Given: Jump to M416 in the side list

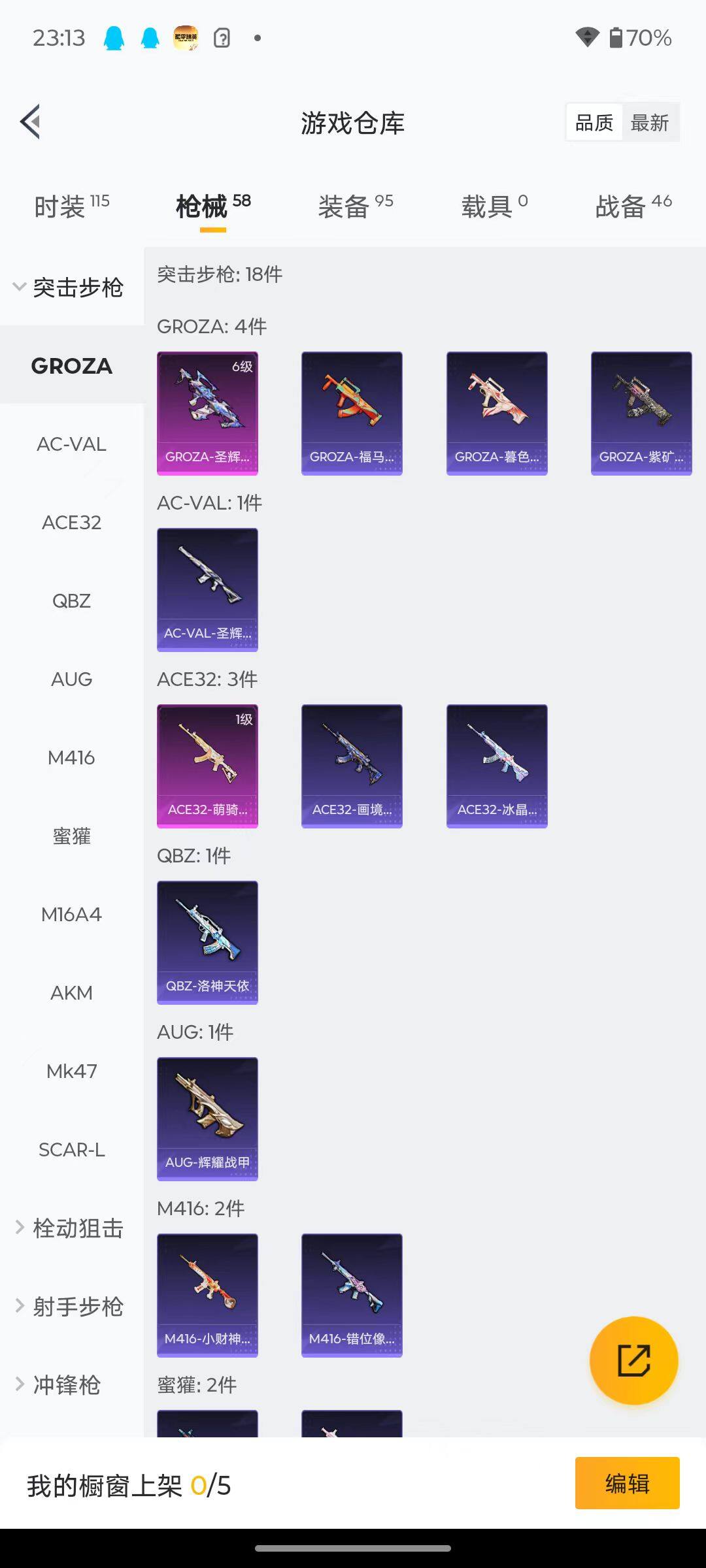Looking at the screenshot, I should point(71,758).
